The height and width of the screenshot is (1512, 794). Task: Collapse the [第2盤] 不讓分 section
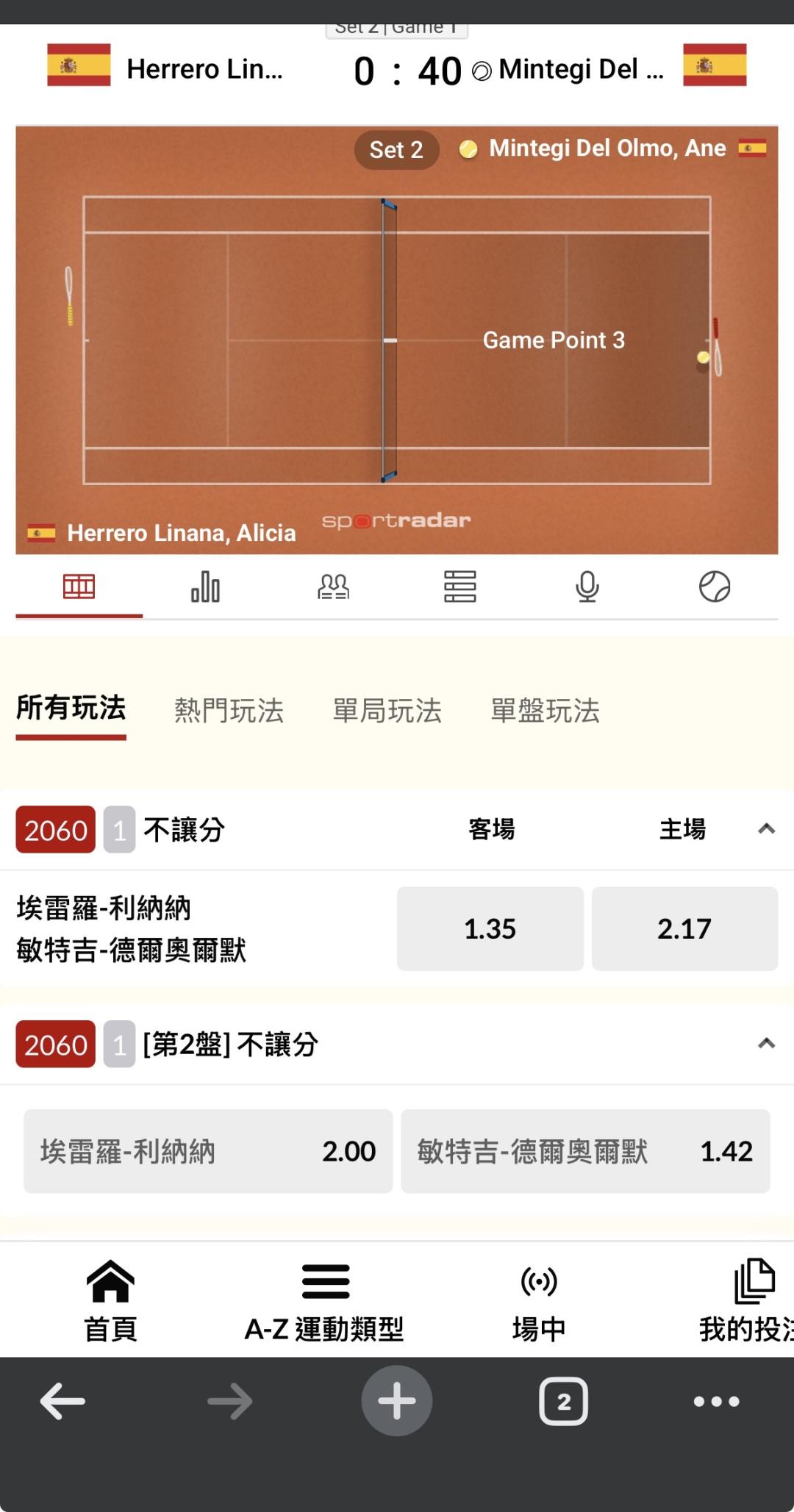767,1044
